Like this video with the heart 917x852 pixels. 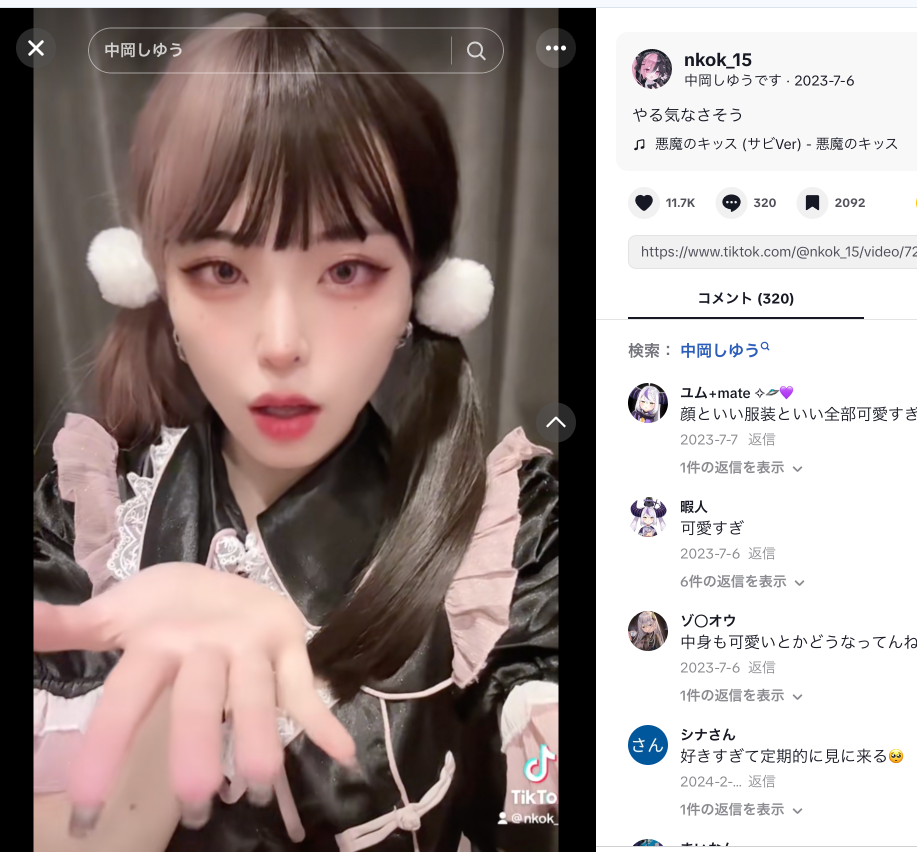[644, 203]
